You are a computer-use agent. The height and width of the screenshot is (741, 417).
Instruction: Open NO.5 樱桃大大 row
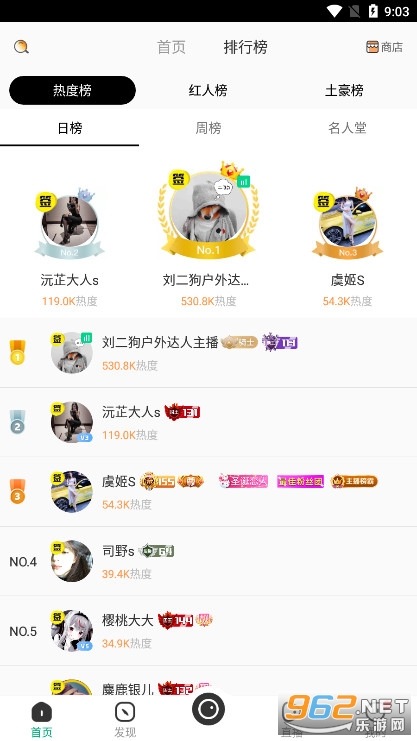208,630
